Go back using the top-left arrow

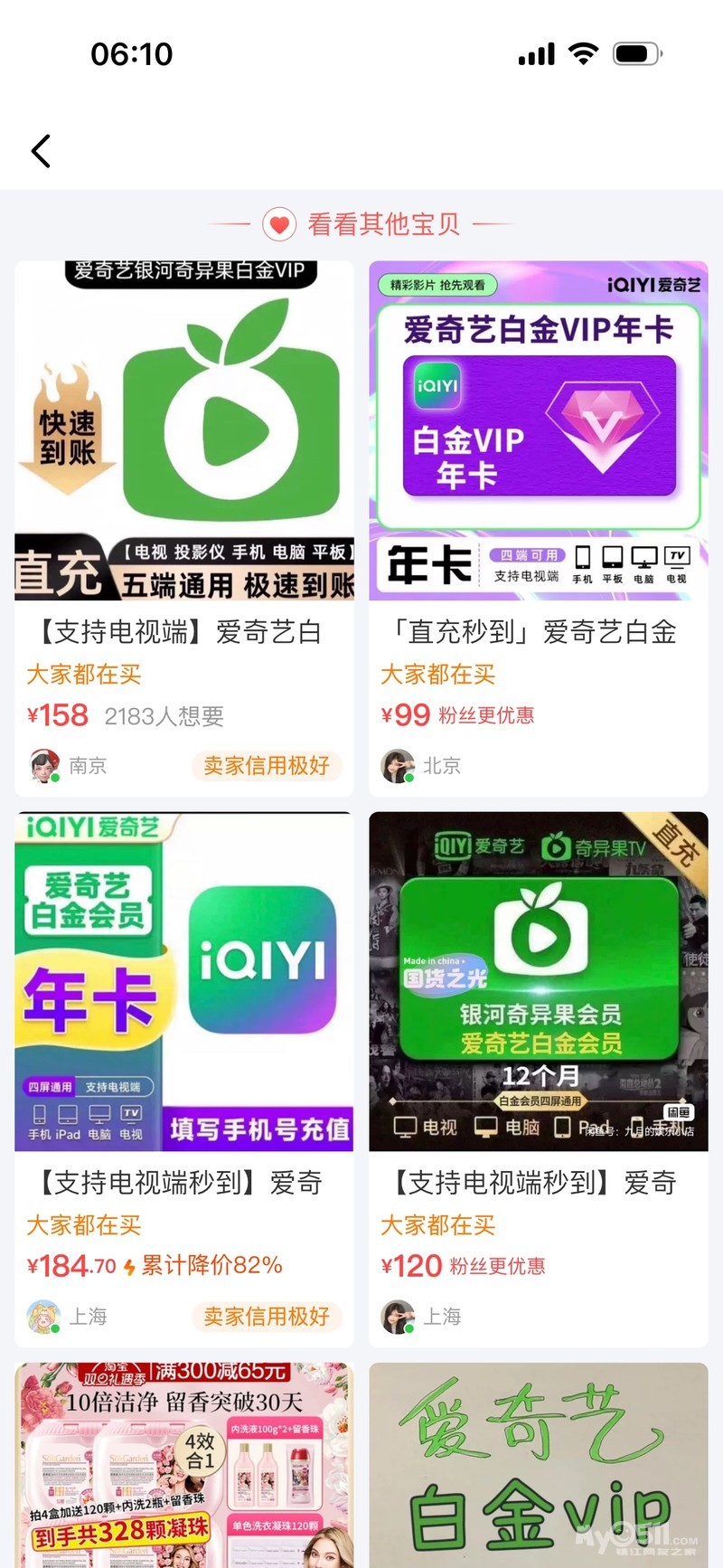(x=41, y=151)
